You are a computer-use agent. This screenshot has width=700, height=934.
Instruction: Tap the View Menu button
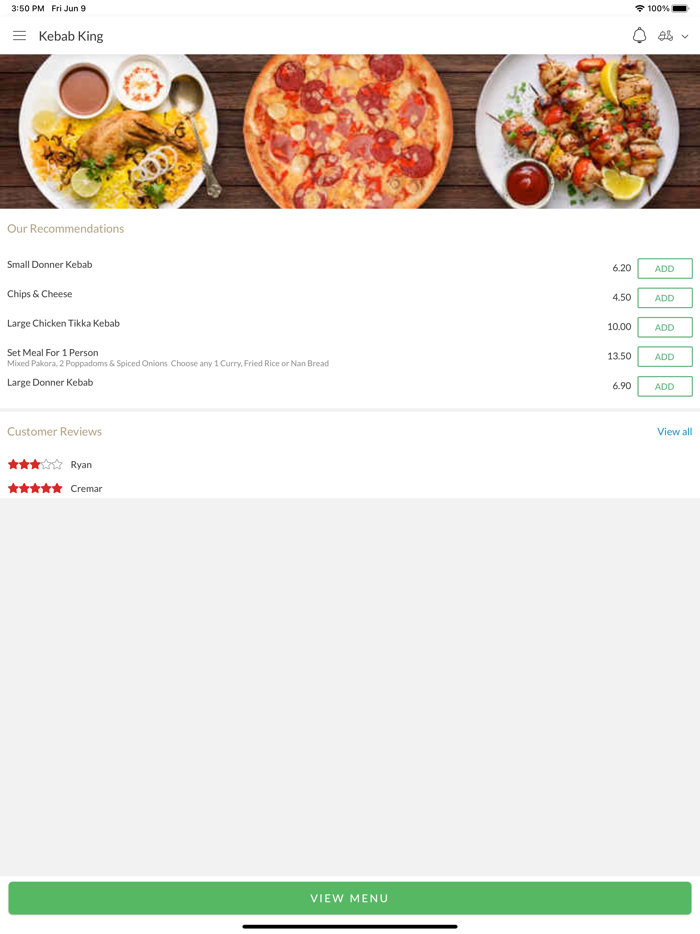[x=350, y=898]
